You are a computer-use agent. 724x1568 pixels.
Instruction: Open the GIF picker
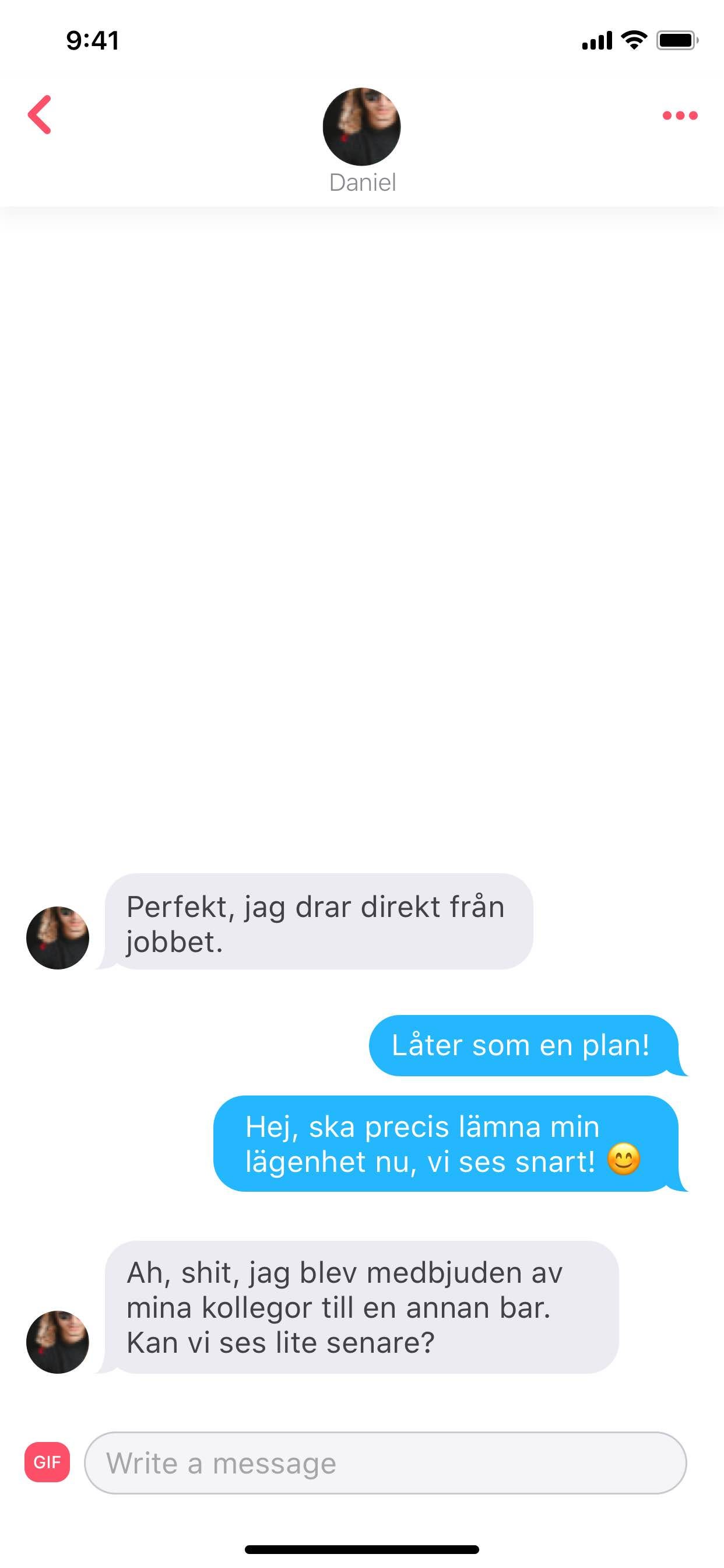point(47,1462)
